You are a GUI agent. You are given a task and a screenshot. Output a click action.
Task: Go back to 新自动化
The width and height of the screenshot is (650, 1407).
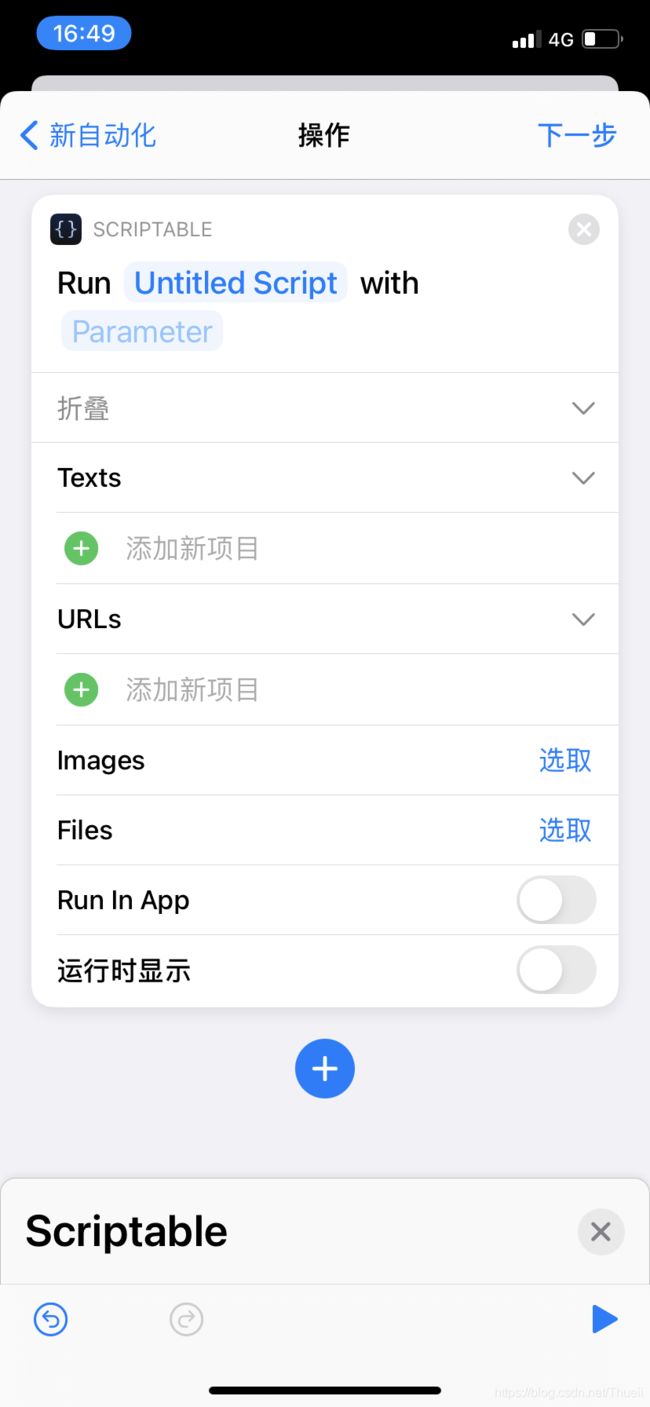88,135
